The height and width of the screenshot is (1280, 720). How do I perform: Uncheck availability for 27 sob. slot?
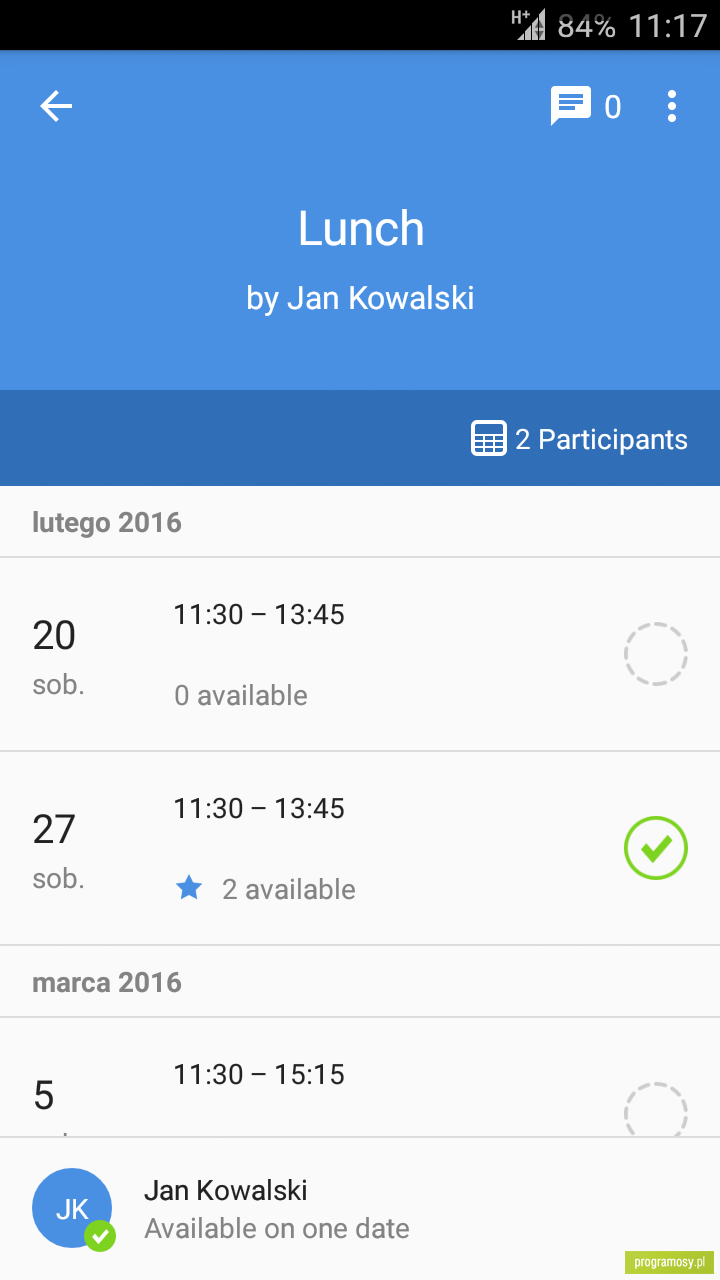(656, 848)
